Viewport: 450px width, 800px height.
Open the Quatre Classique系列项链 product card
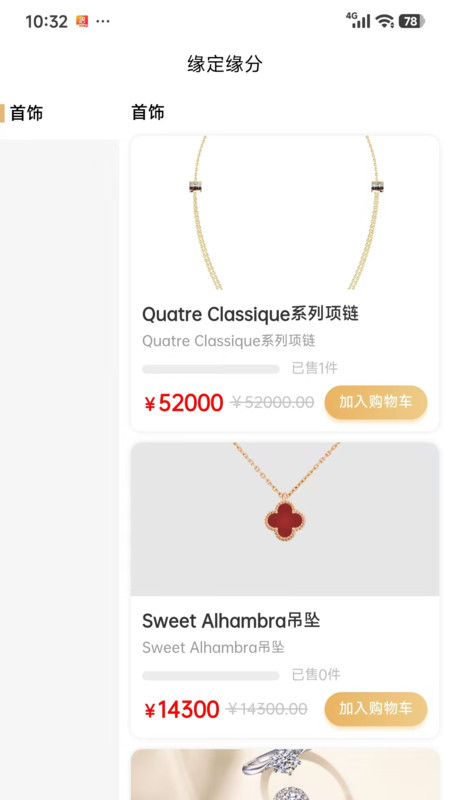tap(285, 283)
